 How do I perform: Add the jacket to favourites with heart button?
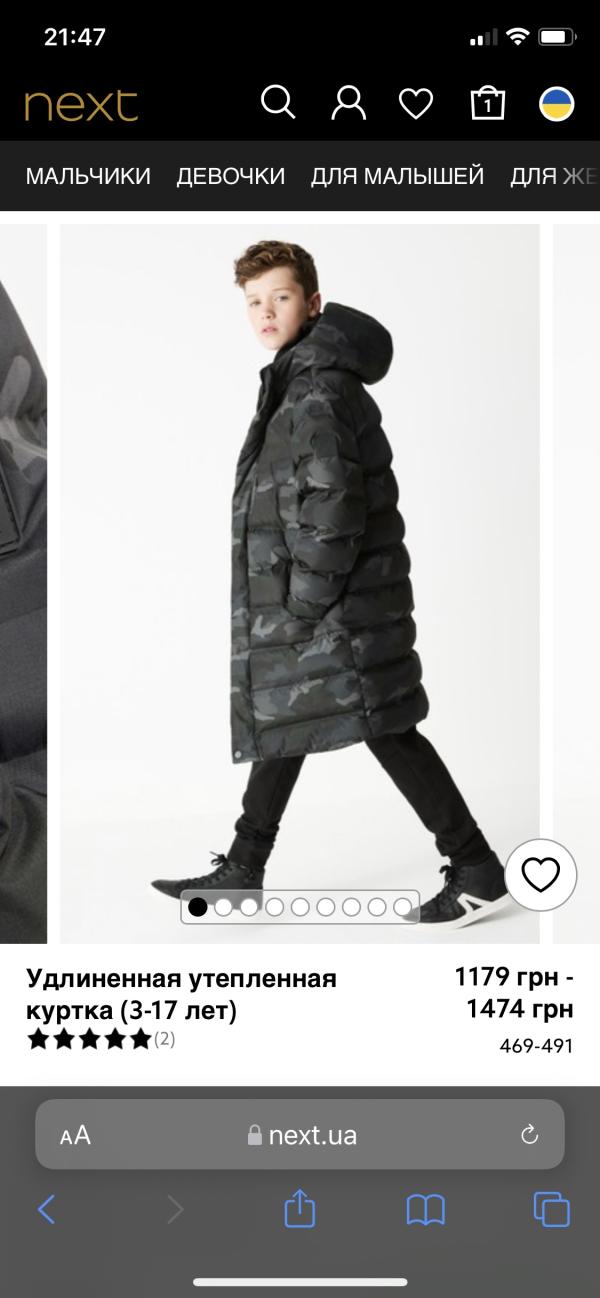coord(541,875)
